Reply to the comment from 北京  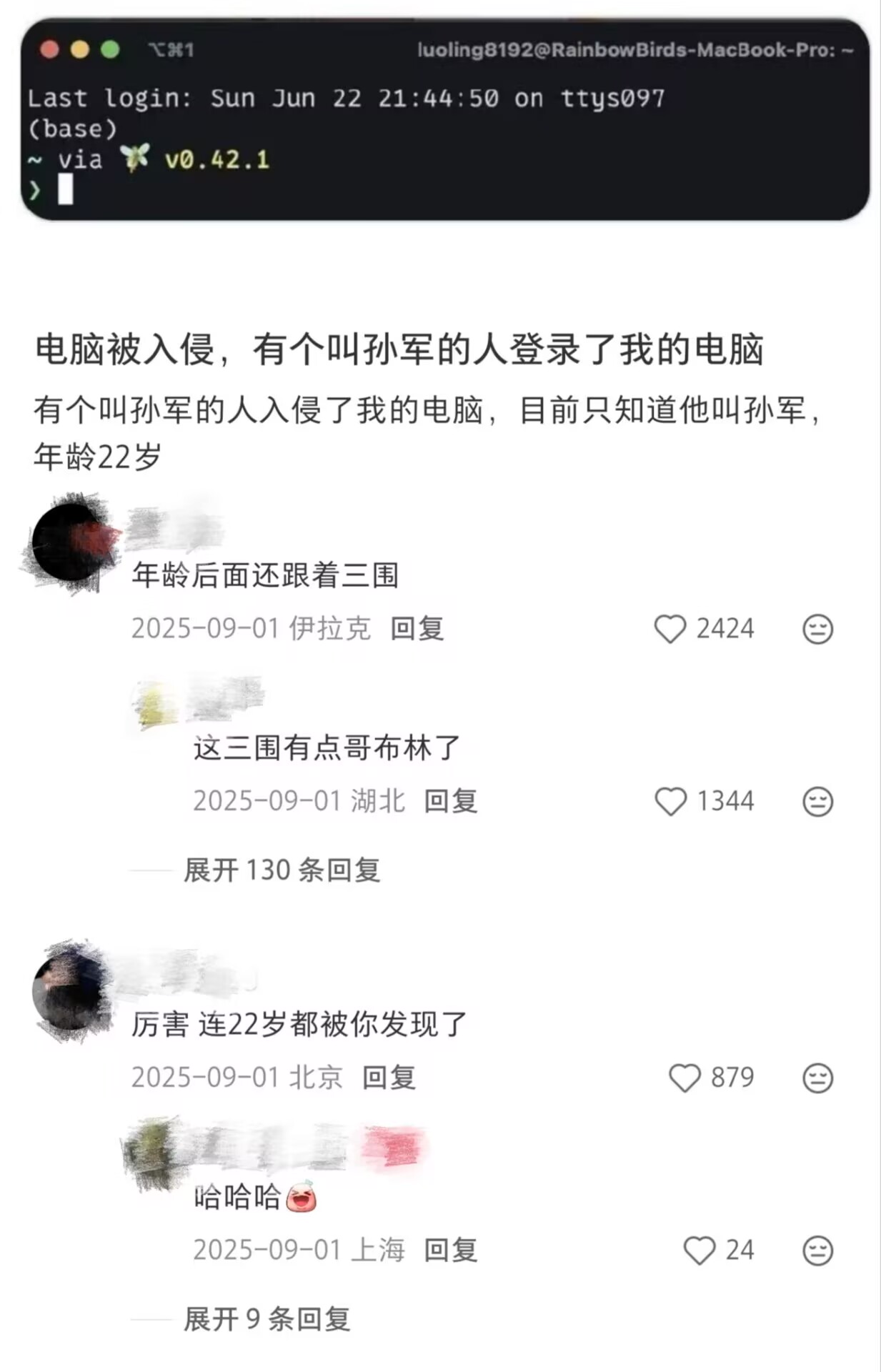pos(389,1078)
